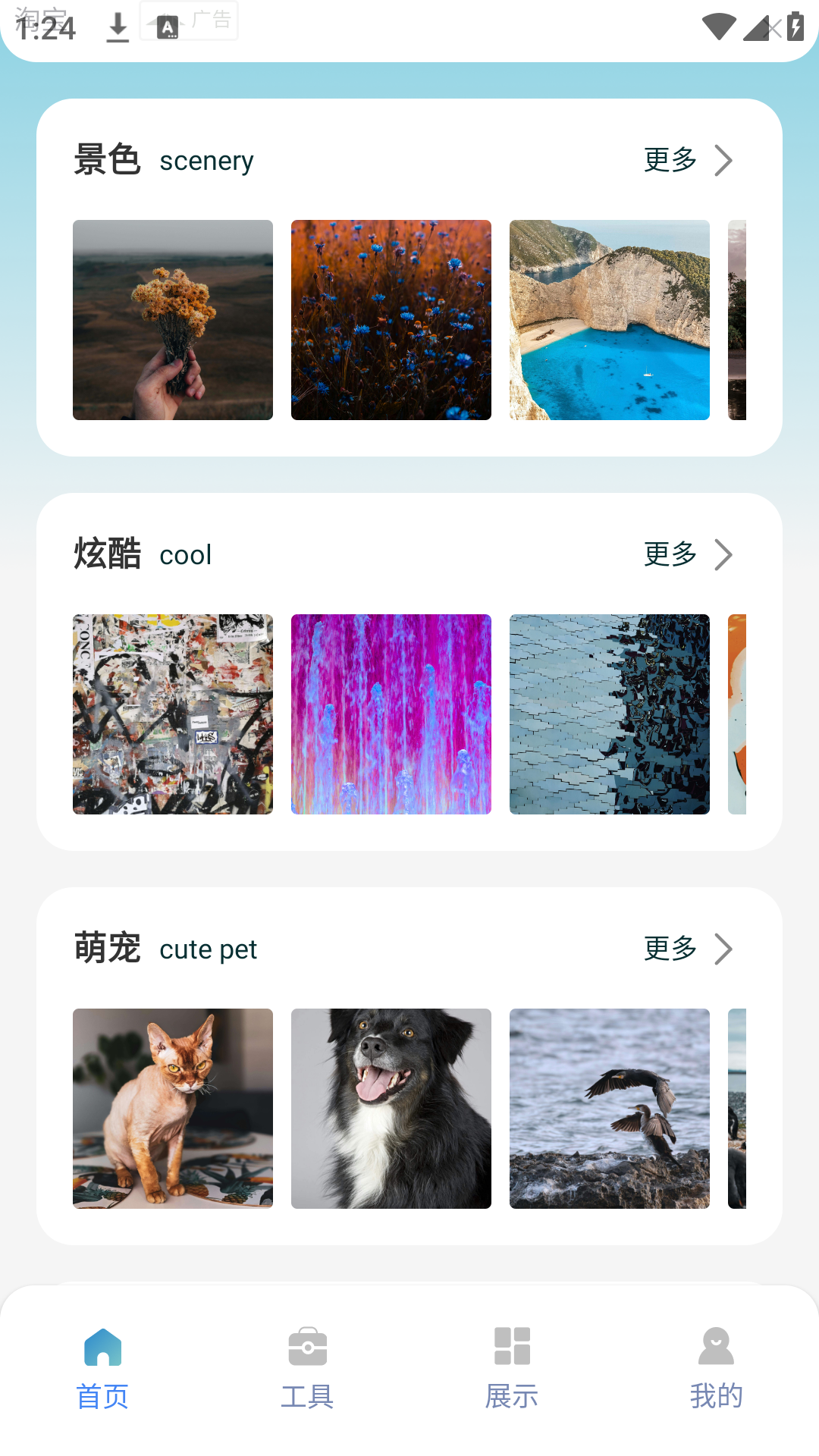Open more cute pet wallpapers
Viewport: 819px width, 1456px height.
pos(687,949)
